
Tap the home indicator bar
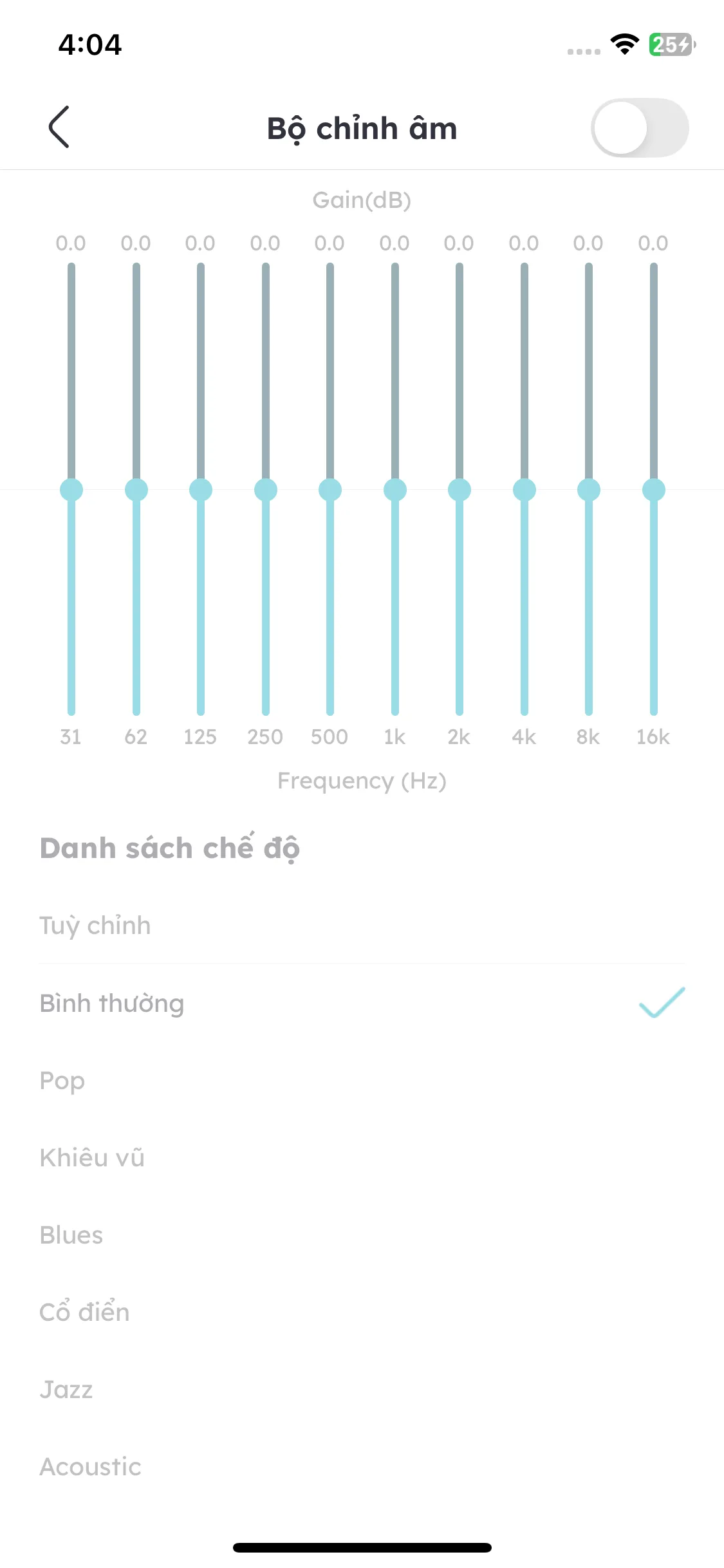[362, 1547]
